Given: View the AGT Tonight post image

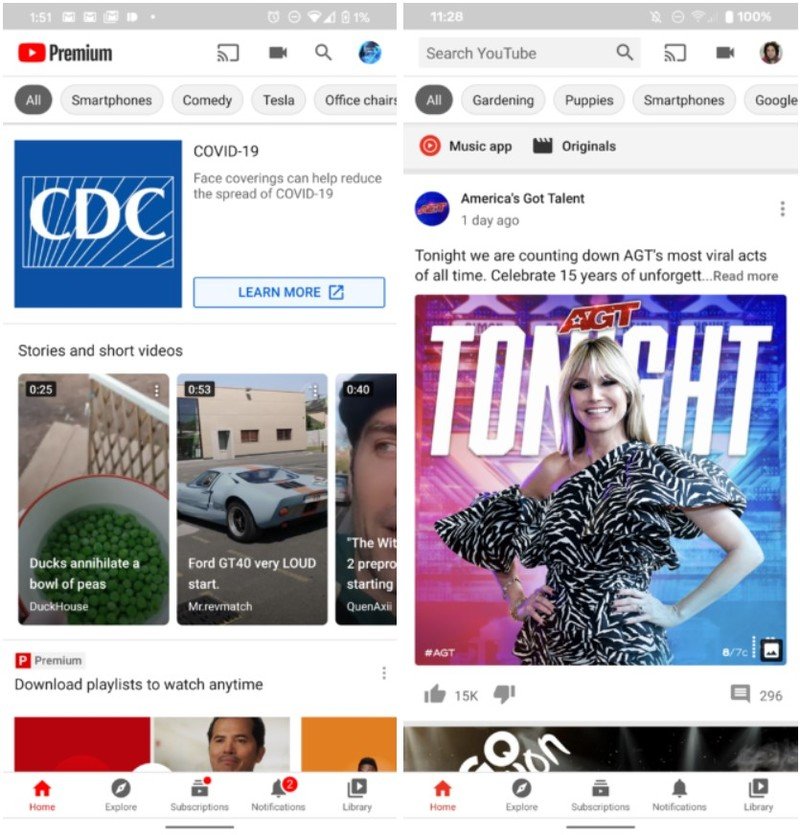Looking at the screenshot, I should point(600,480).
